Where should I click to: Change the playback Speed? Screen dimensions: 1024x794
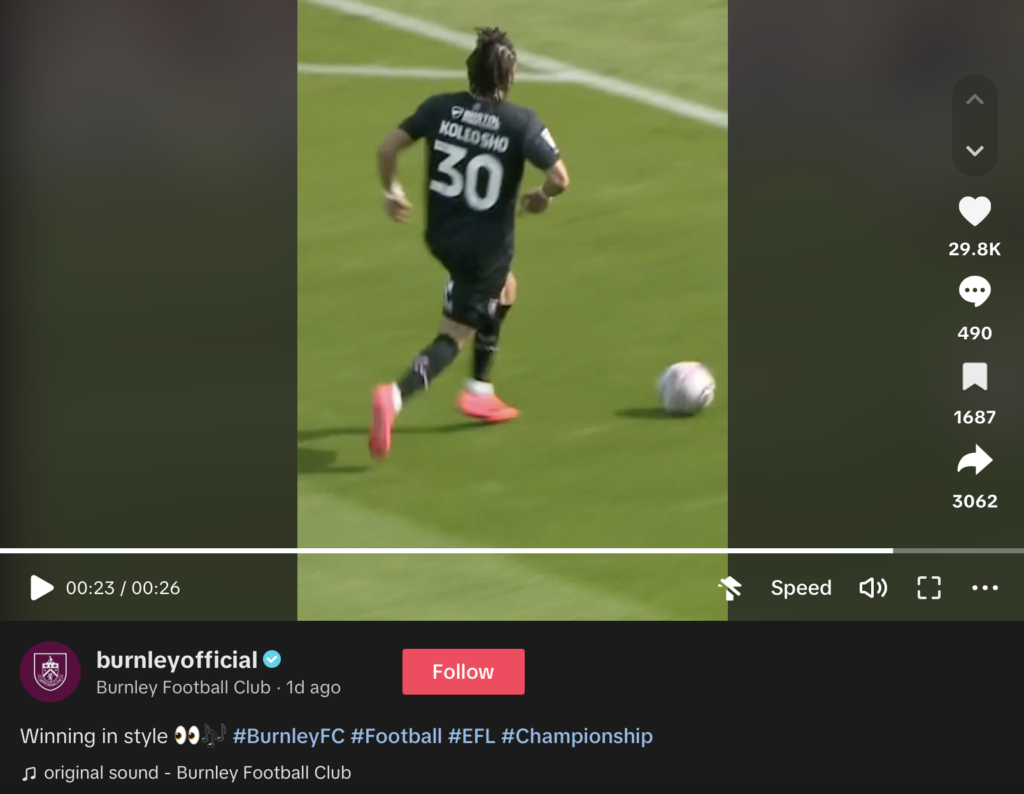[x=800, y=588]
